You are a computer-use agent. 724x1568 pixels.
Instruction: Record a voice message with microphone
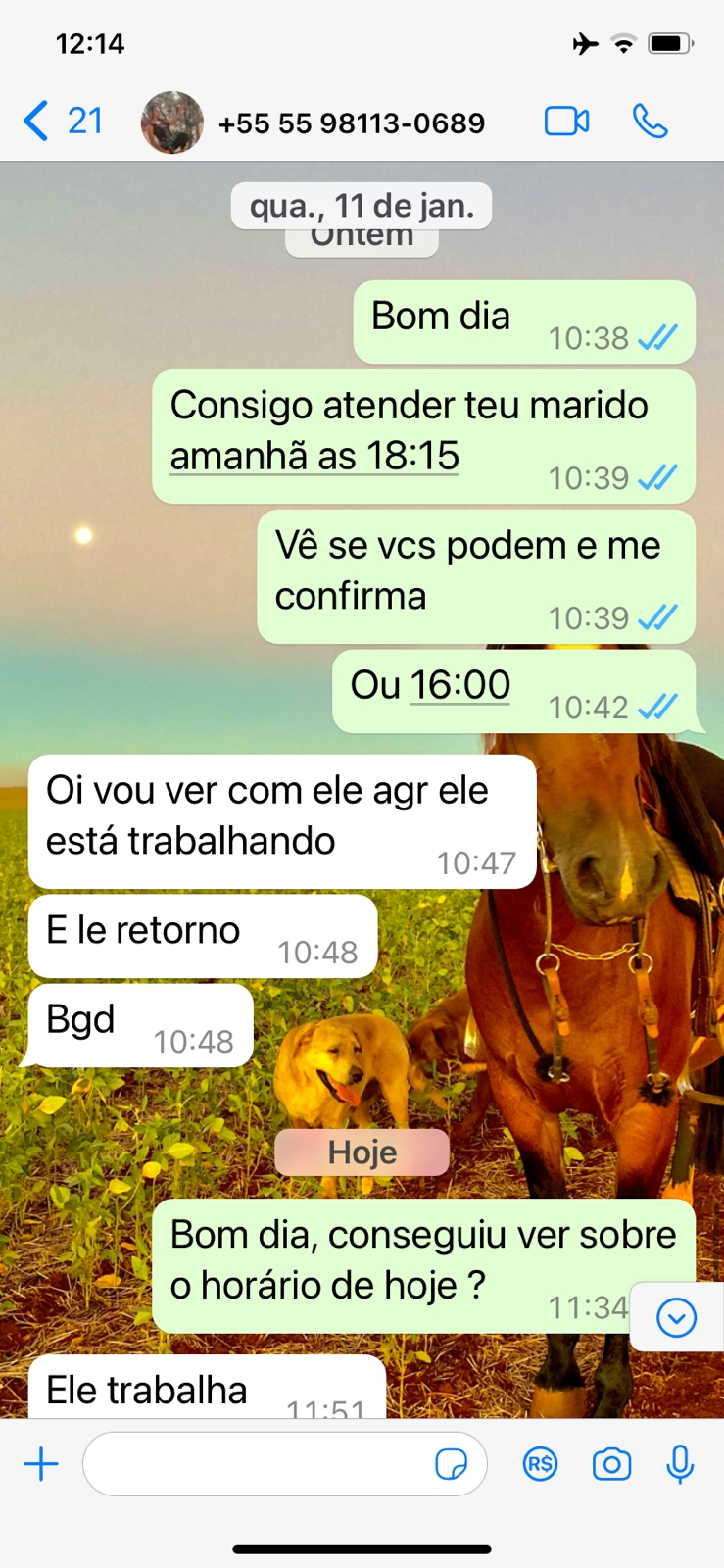tap(680, 1464)
